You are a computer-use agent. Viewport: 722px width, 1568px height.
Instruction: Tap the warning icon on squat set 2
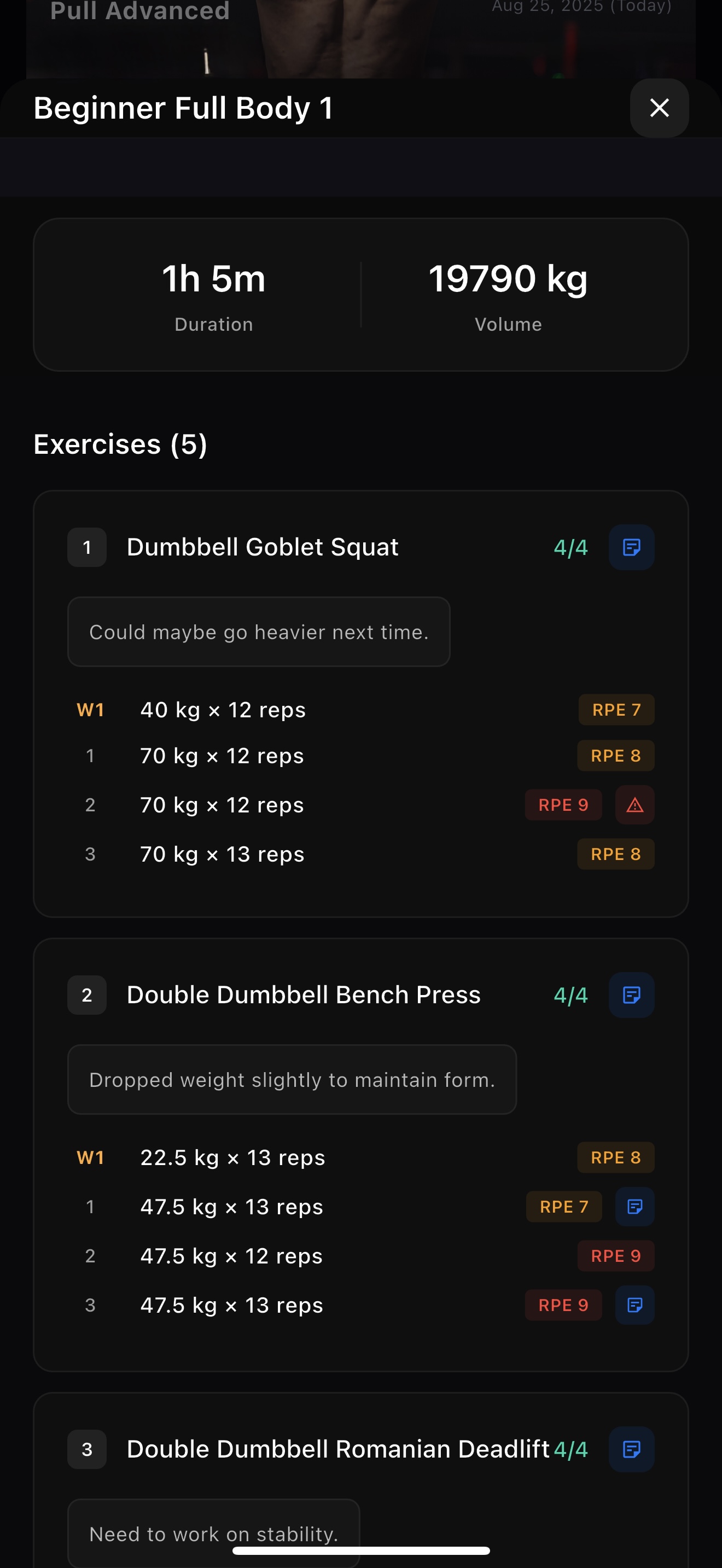[634, 805]
